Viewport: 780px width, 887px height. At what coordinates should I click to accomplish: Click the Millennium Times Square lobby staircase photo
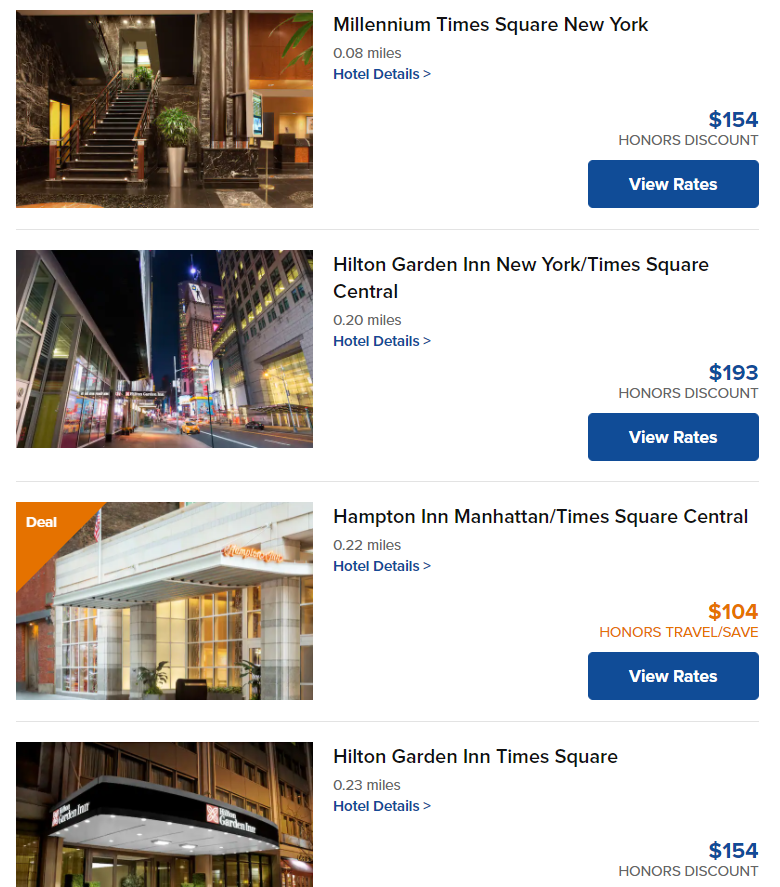tap(163, 108)
